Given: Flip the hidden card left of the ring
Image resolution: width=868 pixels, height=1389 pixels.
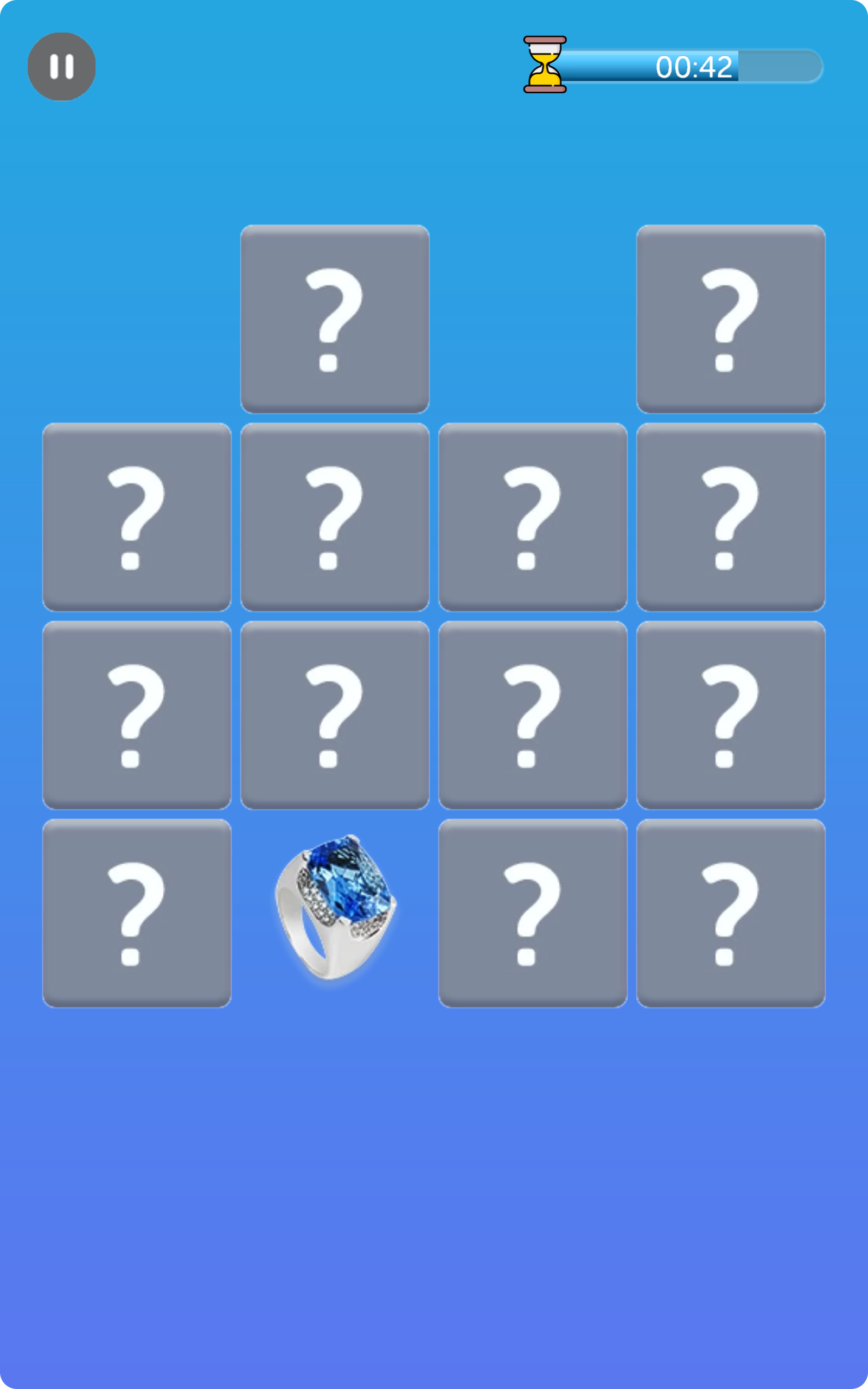Looking at the screenshot, I should (137, 913).
